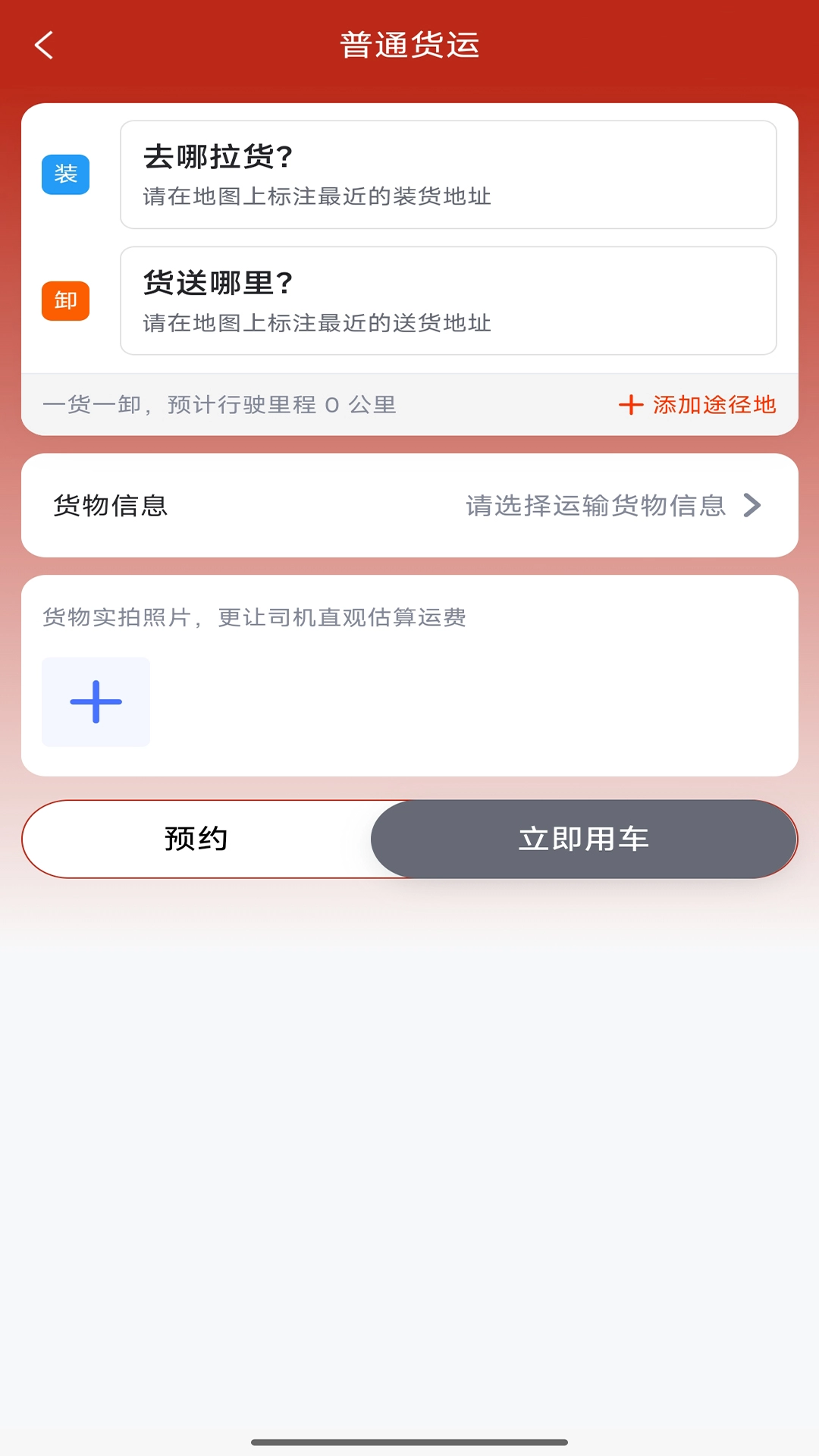Click the orange 卸 unloading badge icon
Image resolution: width=819 pixels, height=1456 pixels.
[x=65, y=300]
